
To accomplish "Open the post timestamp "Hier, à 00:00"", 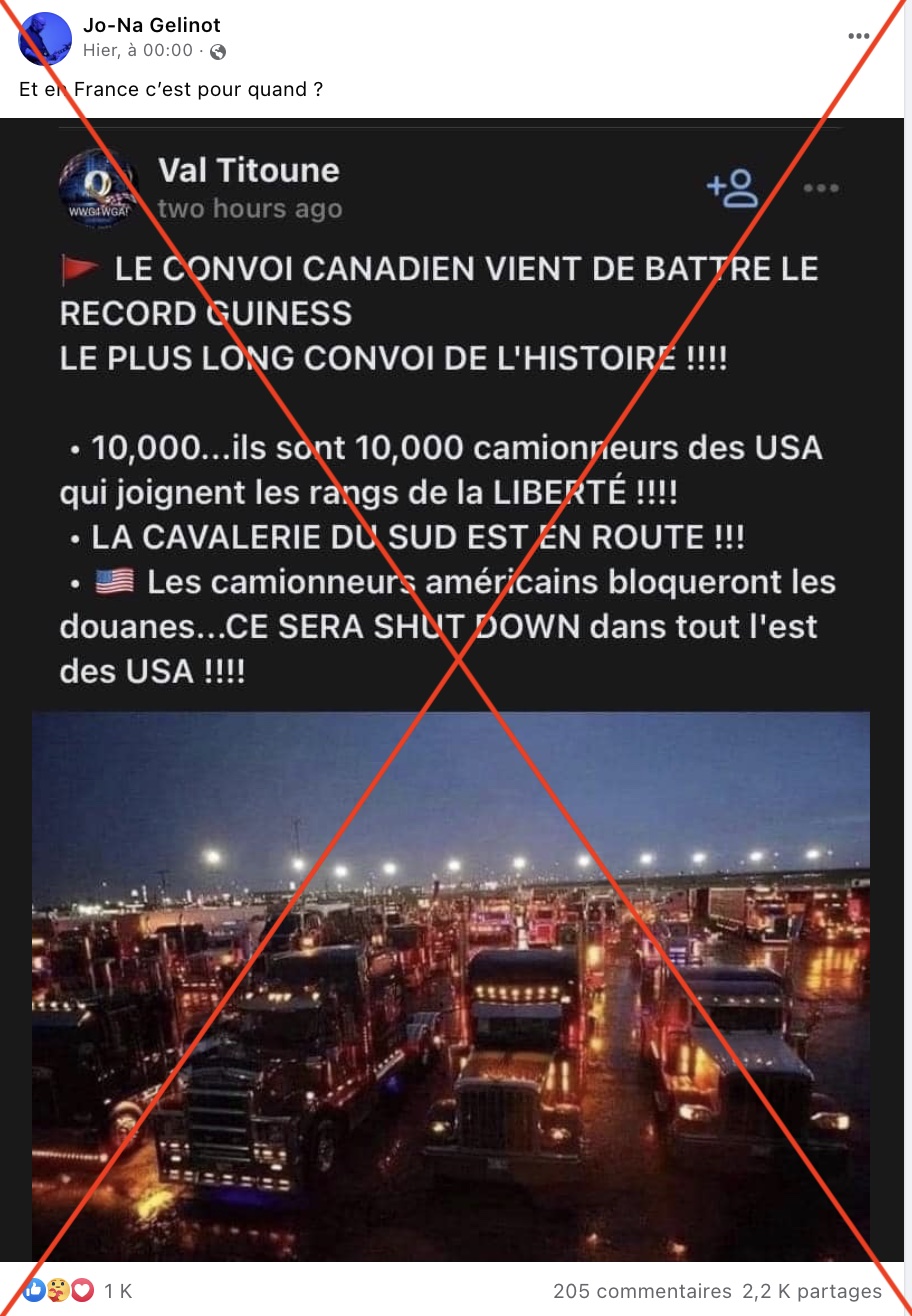I will [x=138, y=51].
